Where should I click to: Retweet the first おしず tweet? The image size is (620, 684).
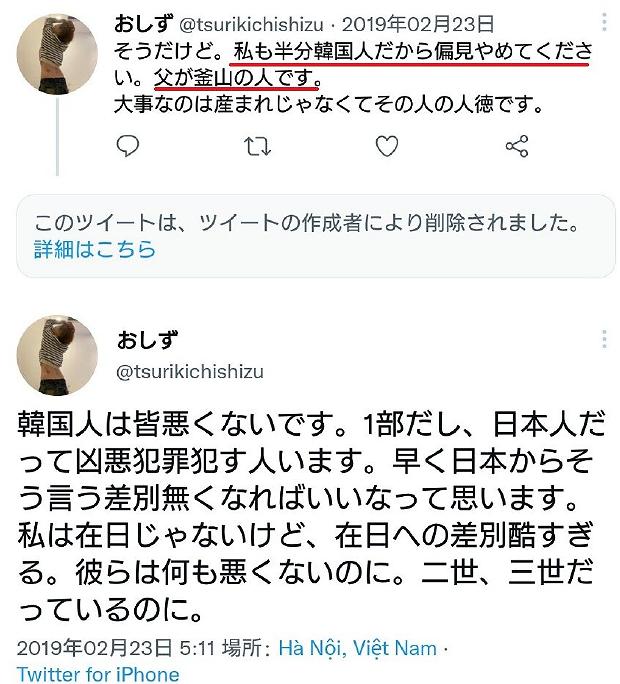tap(257, 147)
